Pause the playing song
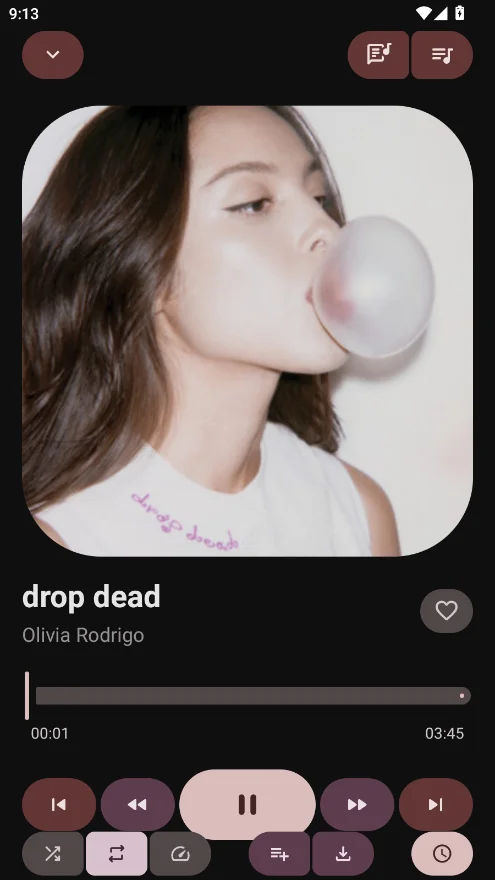Image resolution: width=495 pixels, height=880 pixels. [x=248, y=804]
